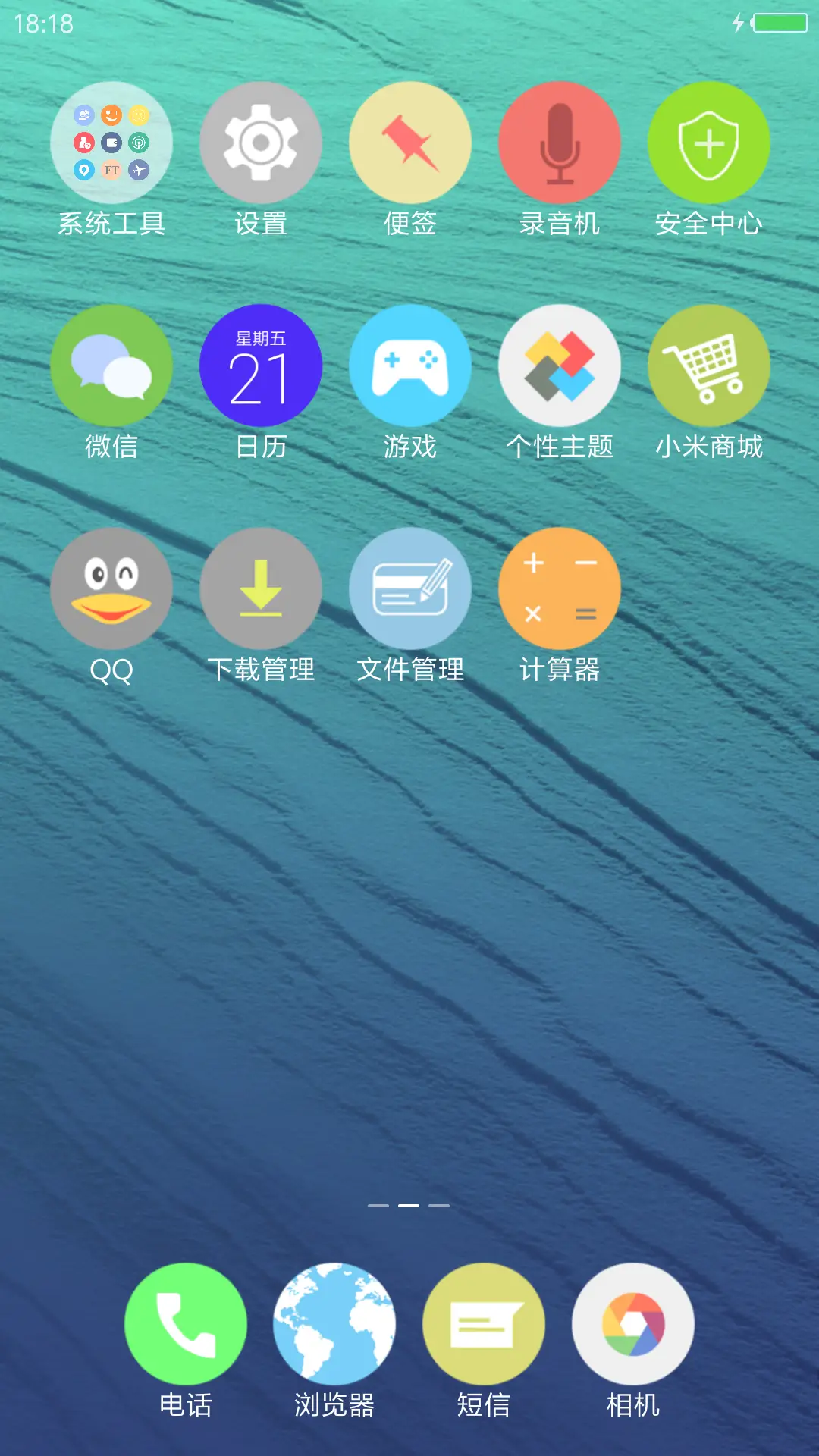Launch the 浏览器 browser

pyautogui.click(x=334, y=1323)
